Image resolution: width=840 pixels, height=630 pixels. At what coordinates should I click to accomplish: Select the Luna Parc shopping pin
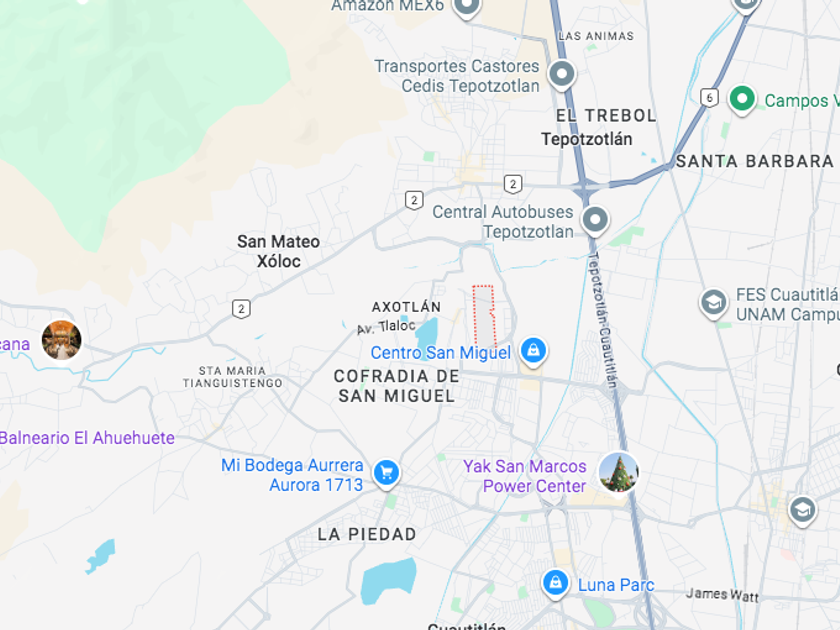[556, 583]
